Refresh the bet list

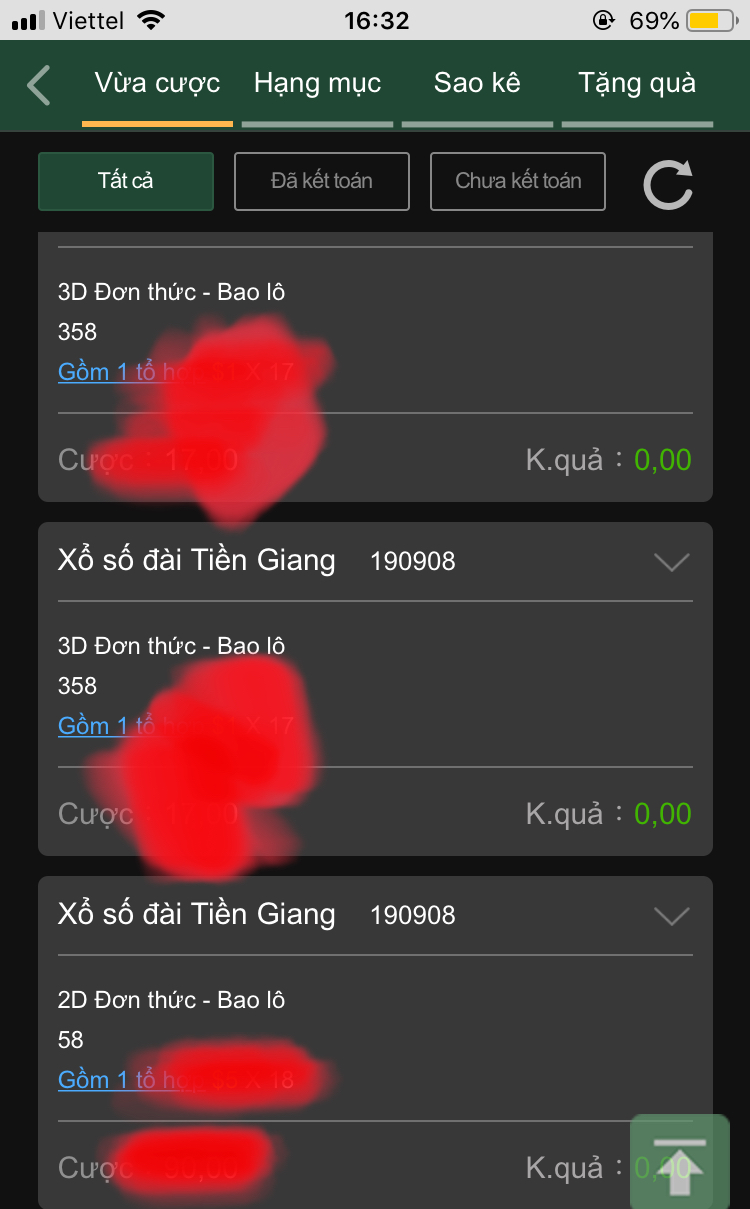[668, 184]
